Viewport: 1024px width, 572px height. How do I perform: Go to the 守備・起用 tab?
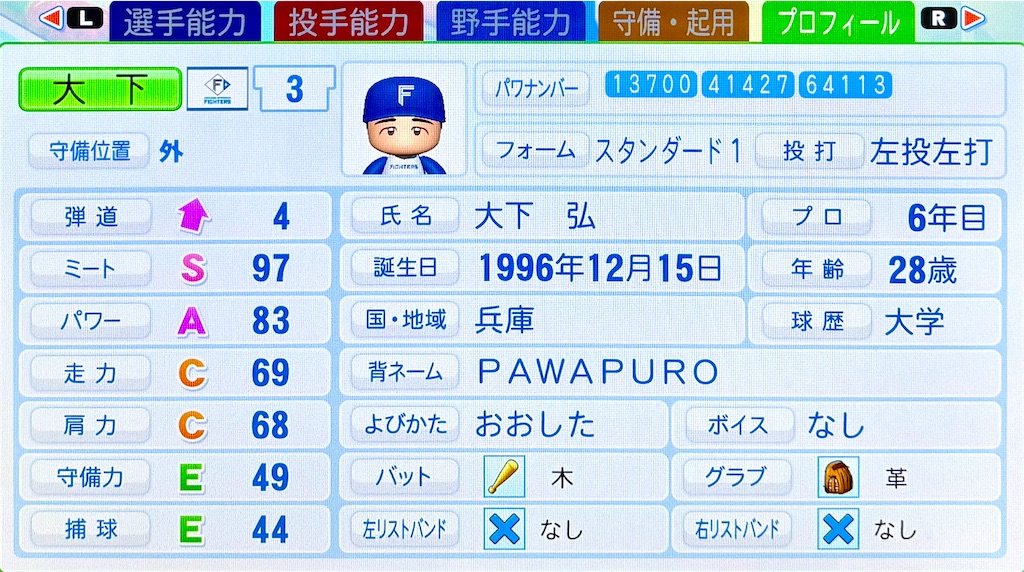tap(673, 22)
